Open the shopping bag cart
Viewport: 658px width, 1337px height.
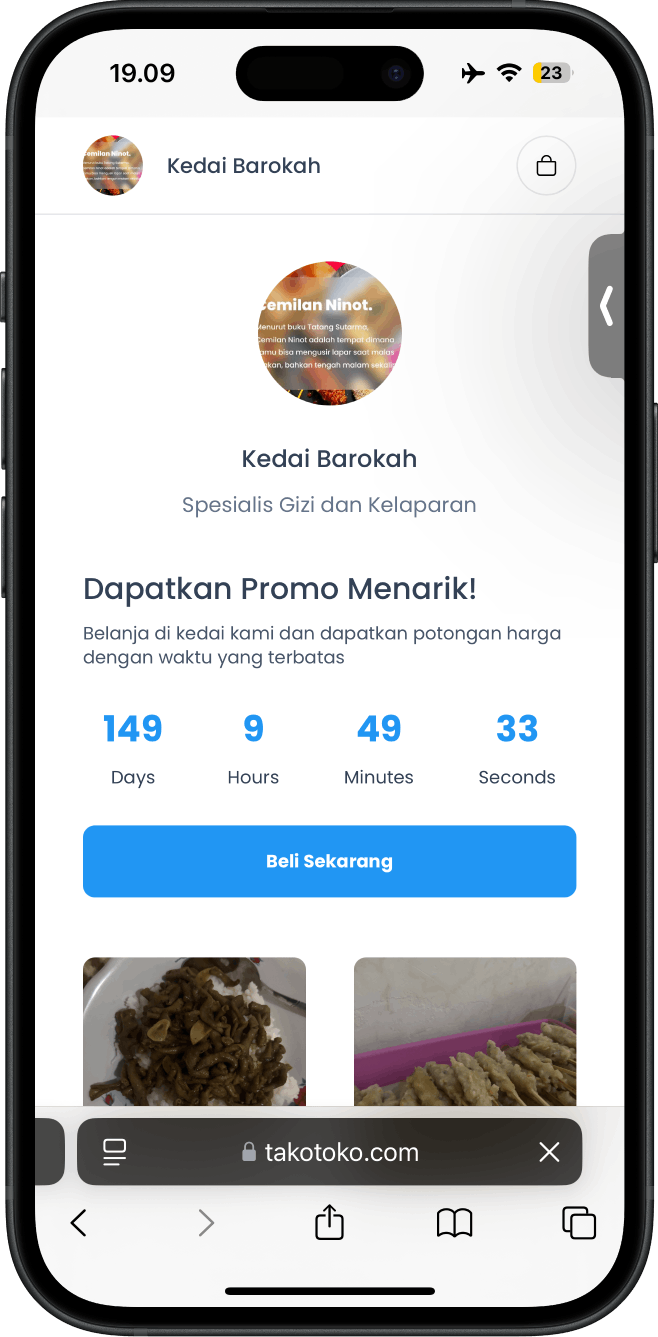546,166
